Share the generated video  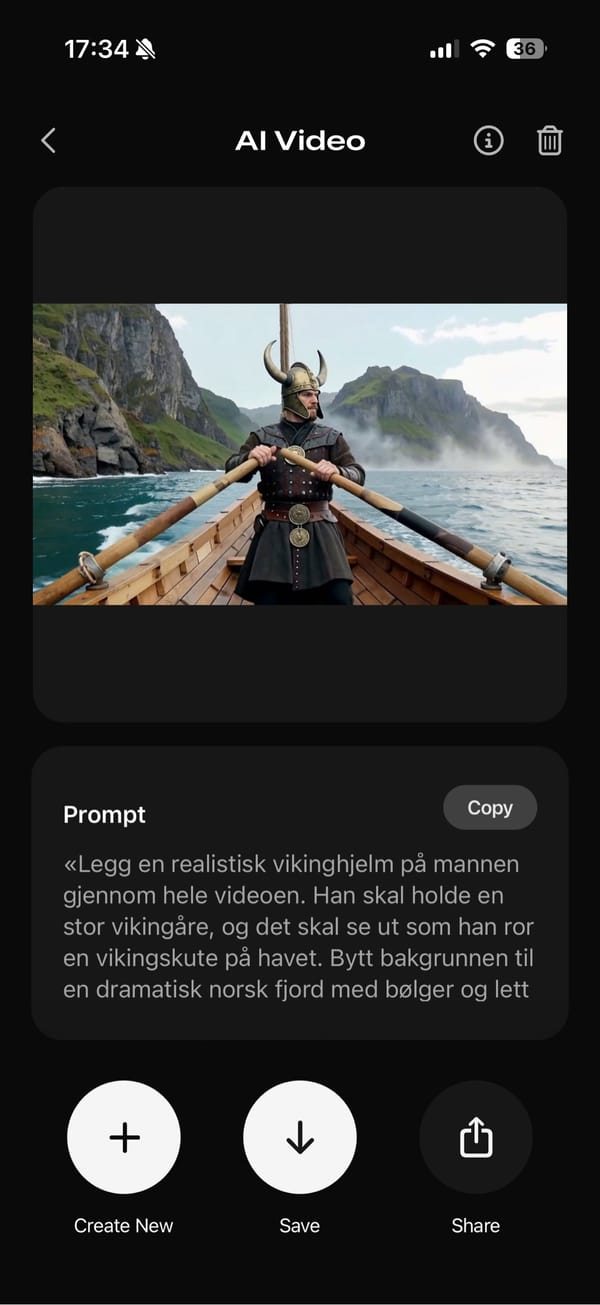pyautogui.click(x=476, y=1137)
